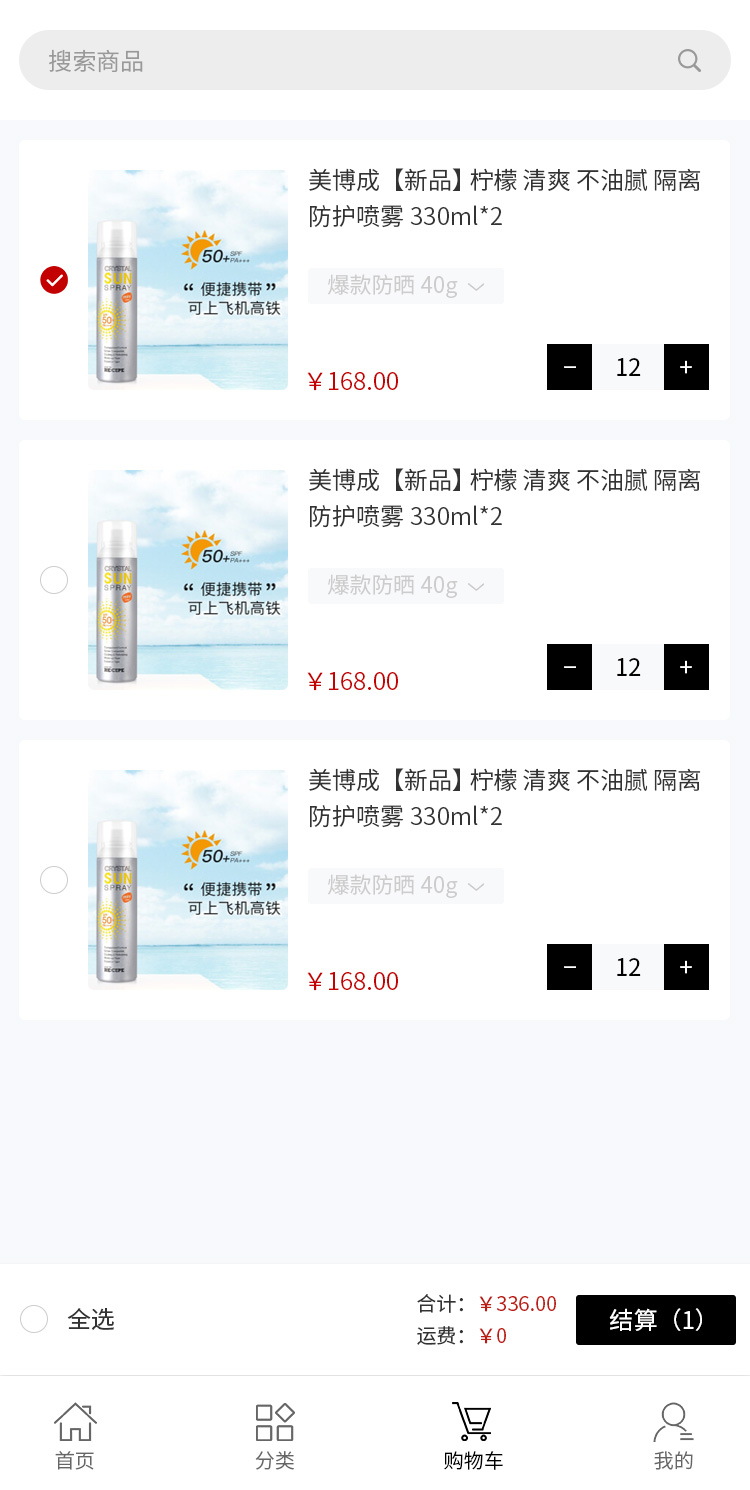Increase quantity of the checked cart item
Screen dimensions: 750x1490
pos(686,367)
